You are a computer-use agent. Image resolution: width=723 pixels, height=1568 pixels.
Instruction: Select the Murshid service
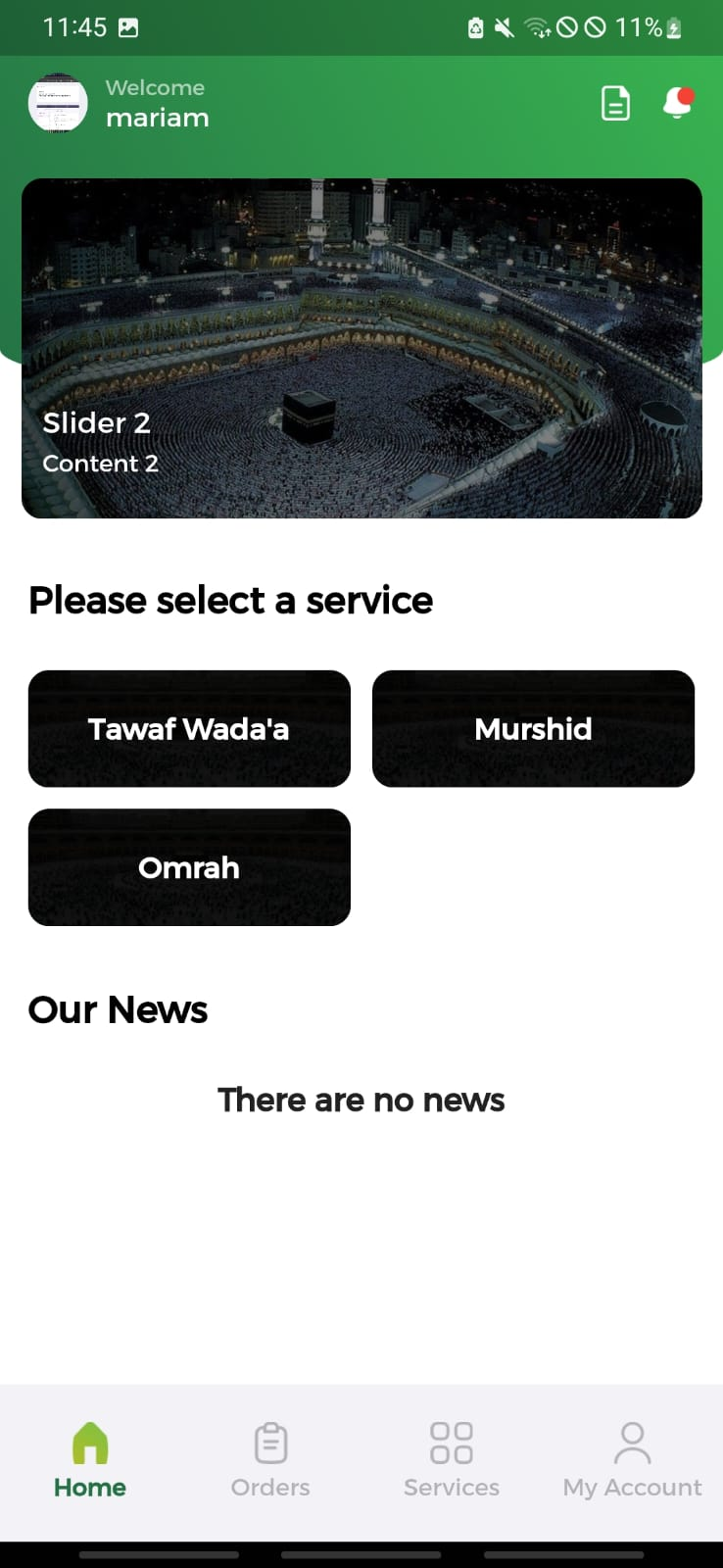click(533, 728)
